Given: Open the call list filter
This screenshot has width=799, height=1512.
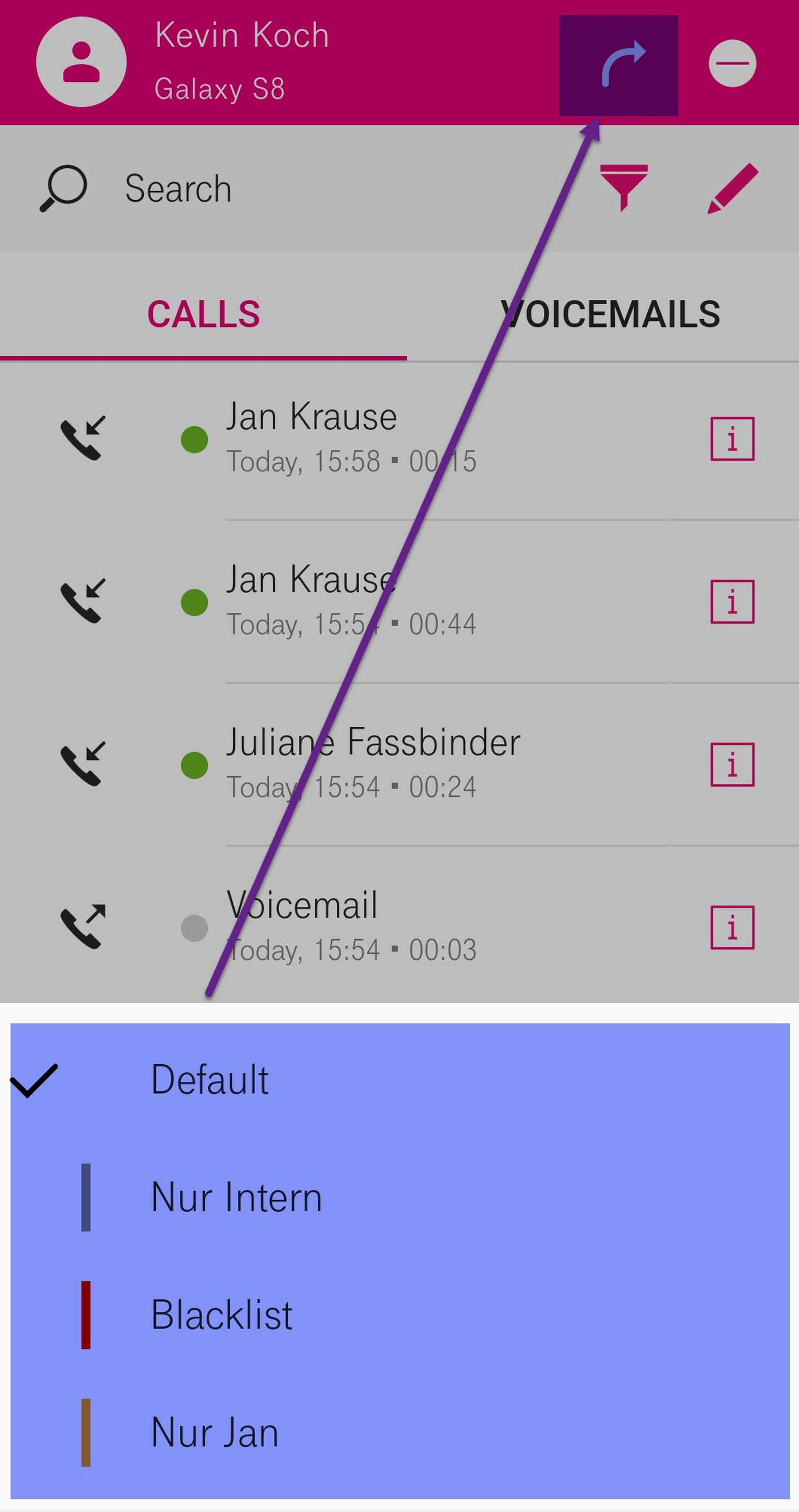Looking at the screenshot, I should [x=624, y=187].
